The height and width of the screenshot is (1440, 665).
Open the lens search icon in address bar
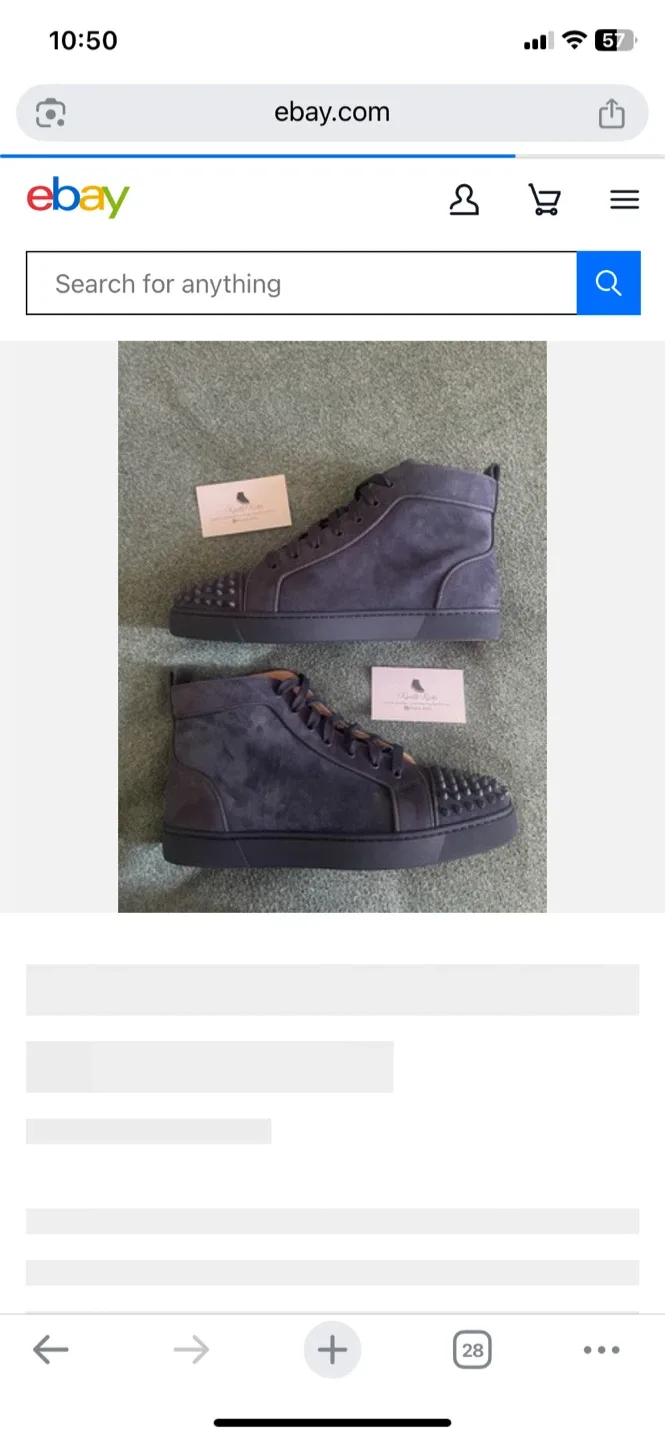click(x=50, y=113)
